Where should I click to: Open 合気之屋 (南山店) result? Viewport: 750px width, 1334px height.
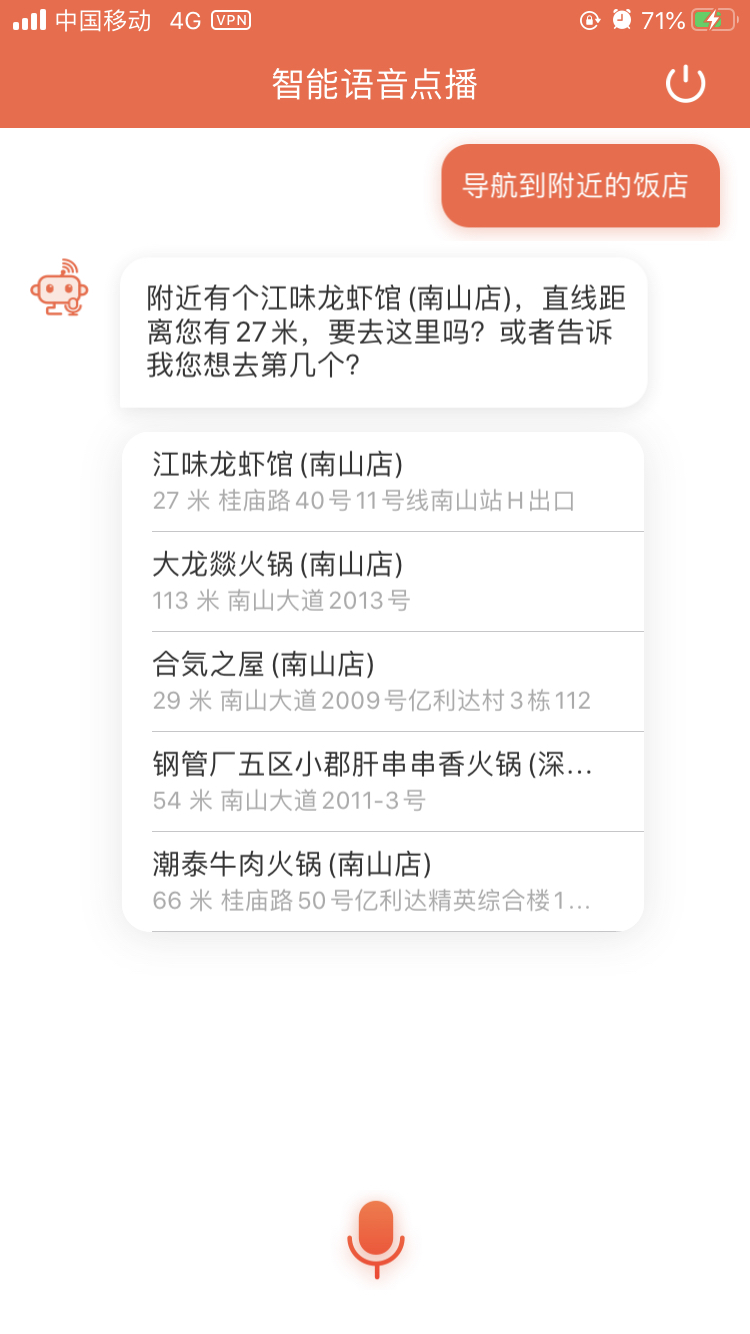[383, 682]
